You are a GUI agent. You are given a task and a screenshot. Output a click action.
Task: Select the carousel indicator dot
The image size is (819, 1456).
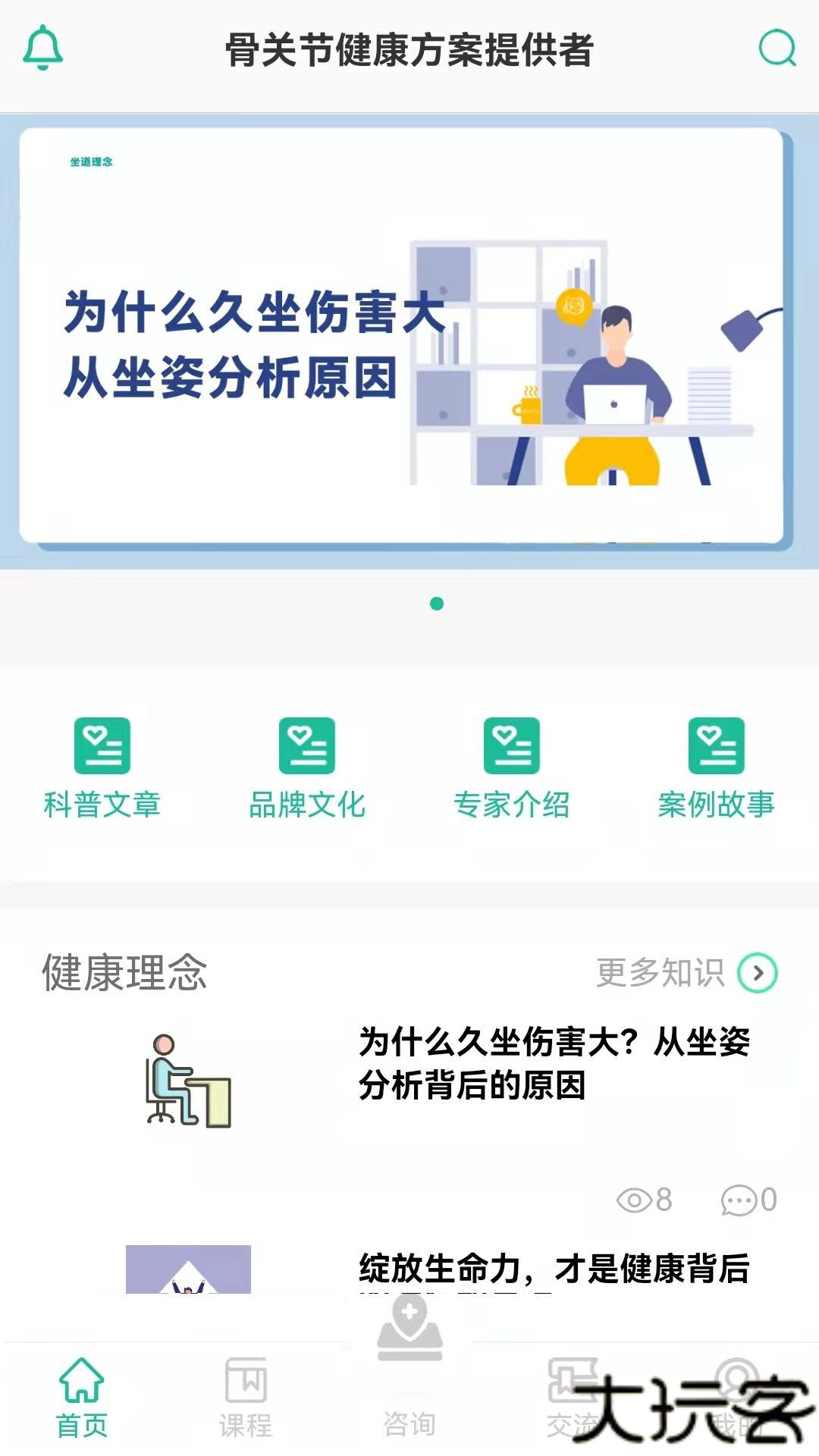point(436,603)
